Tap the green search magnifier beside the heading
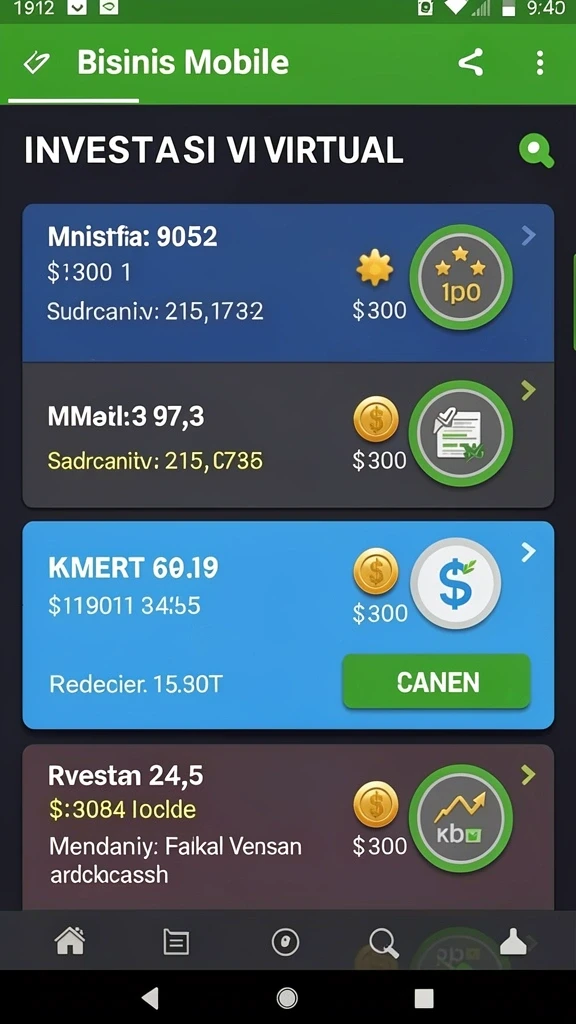Screen dimensions: 576x1024 [x=537, y=152]
